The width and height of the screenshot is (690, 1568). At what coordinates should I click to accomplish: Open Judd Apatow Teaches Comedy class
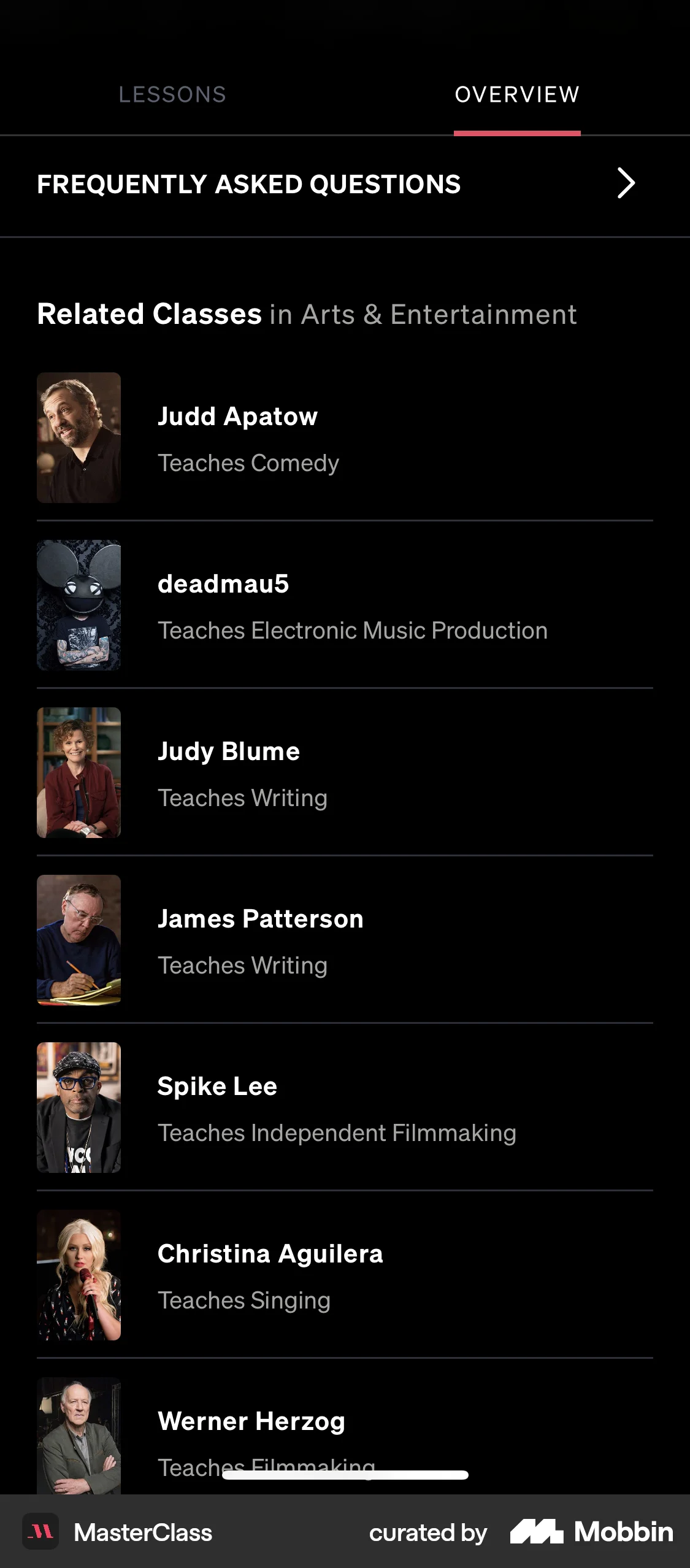343,437
